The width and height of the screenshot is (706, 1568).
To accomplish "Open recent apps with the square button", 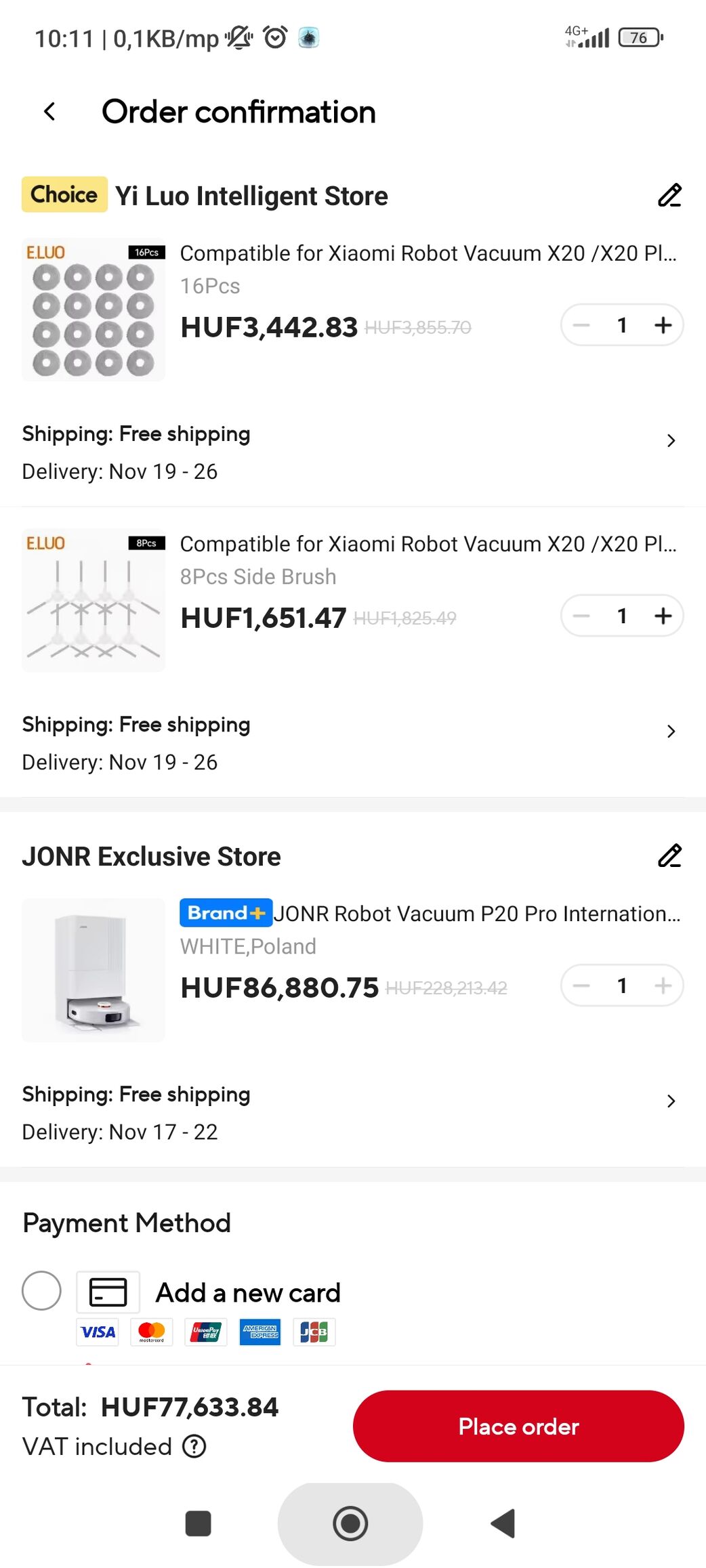I will (198, 1524).
